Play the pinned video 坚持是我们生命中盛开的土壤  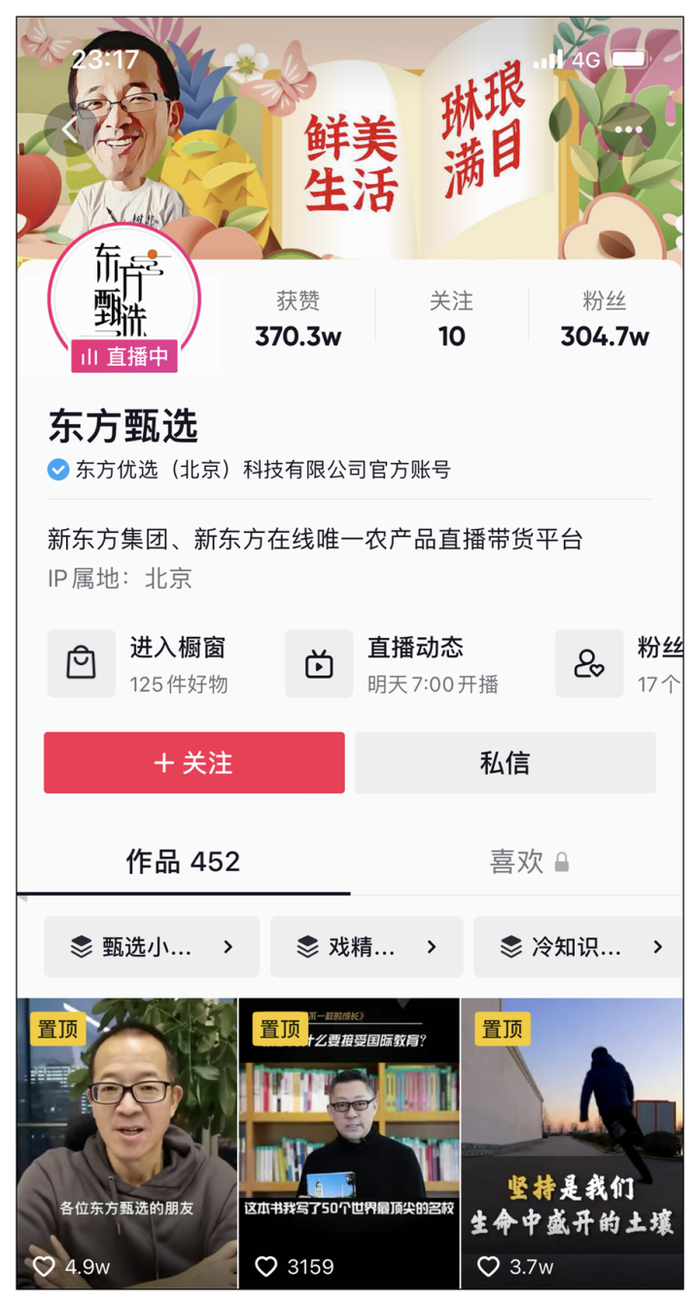pos(572,1143)
